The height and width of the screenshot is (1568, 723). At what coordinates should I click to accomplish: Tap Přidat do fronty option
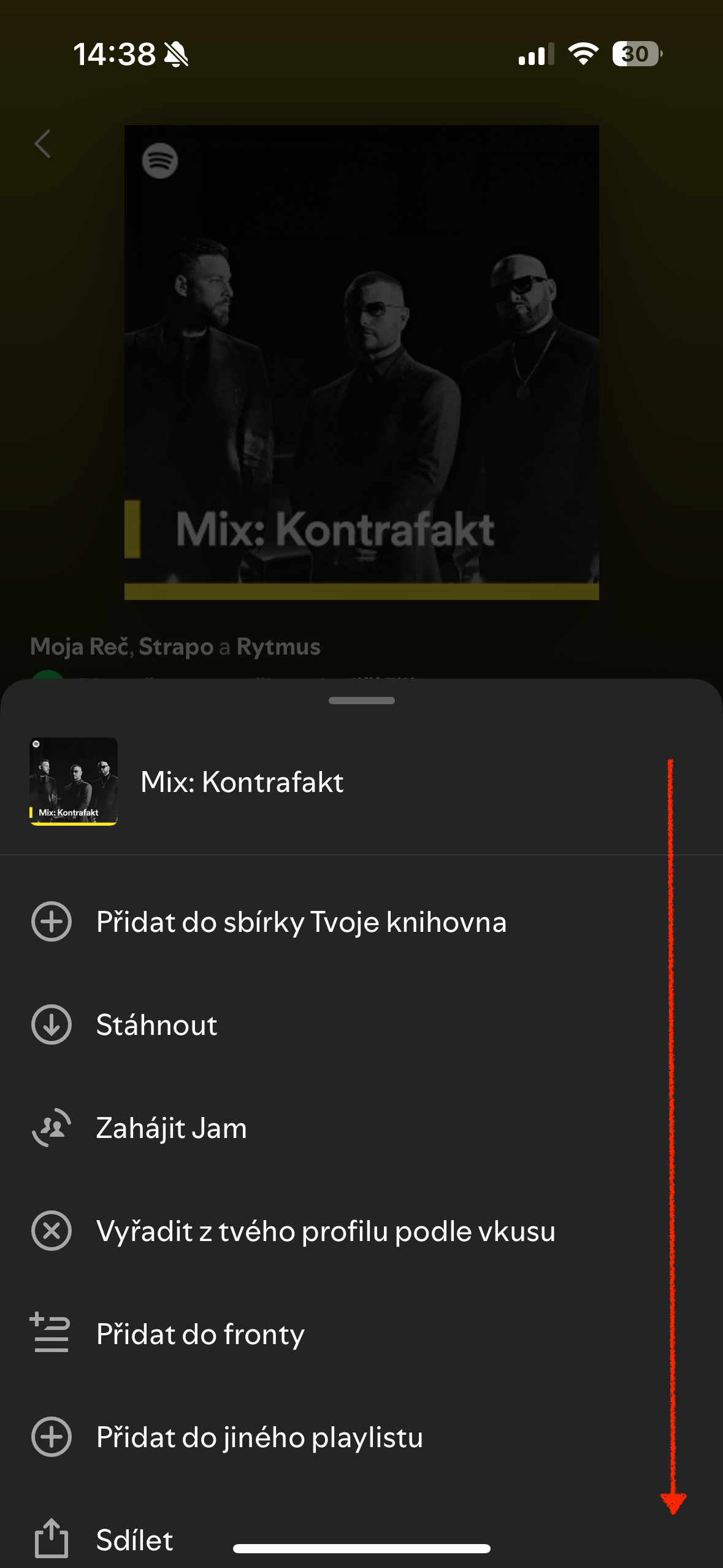(x=200, y=1334)
